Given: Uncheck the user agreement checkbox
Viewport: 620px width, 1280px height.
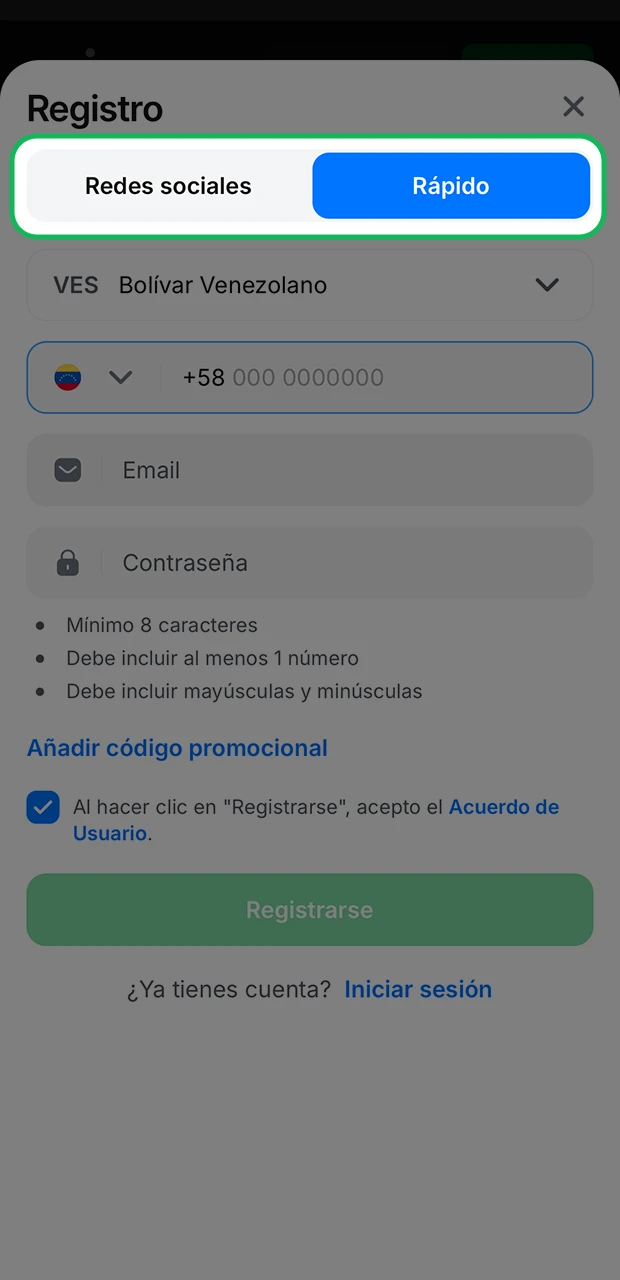Looking at the screenshot, I should [43, 808].
